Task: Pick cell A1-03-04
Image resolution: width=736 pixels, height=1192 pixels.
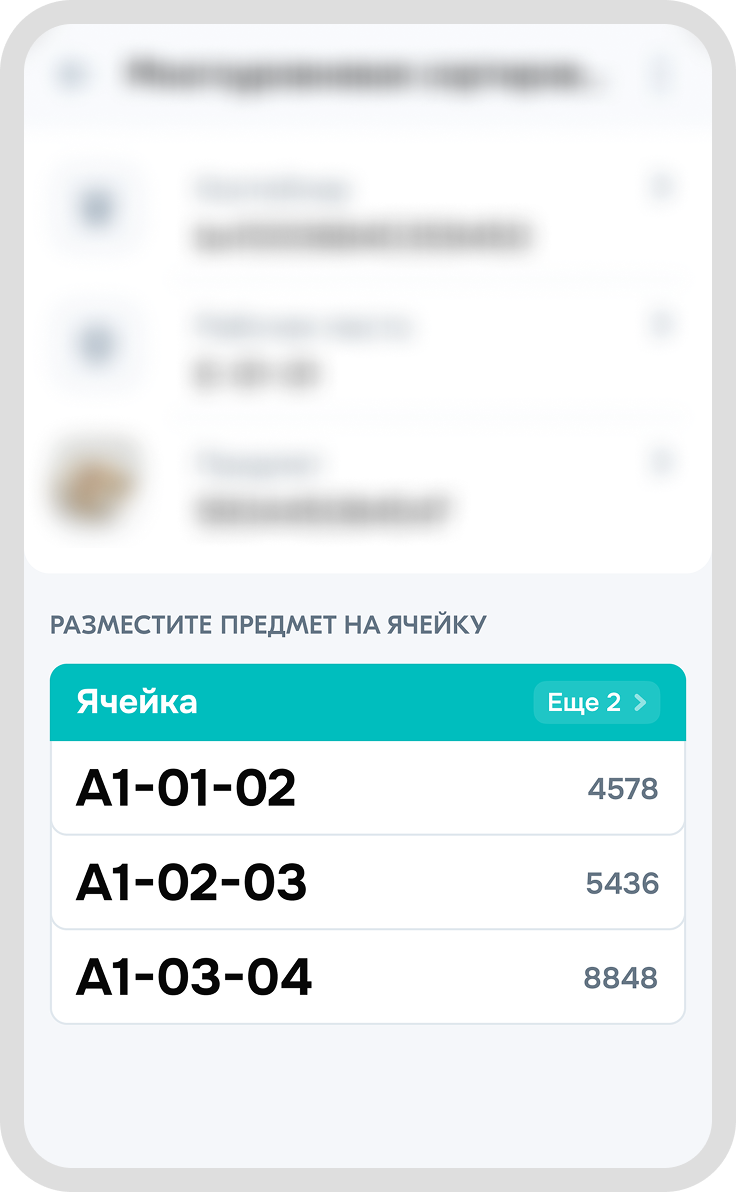Action: coord(367,977)
